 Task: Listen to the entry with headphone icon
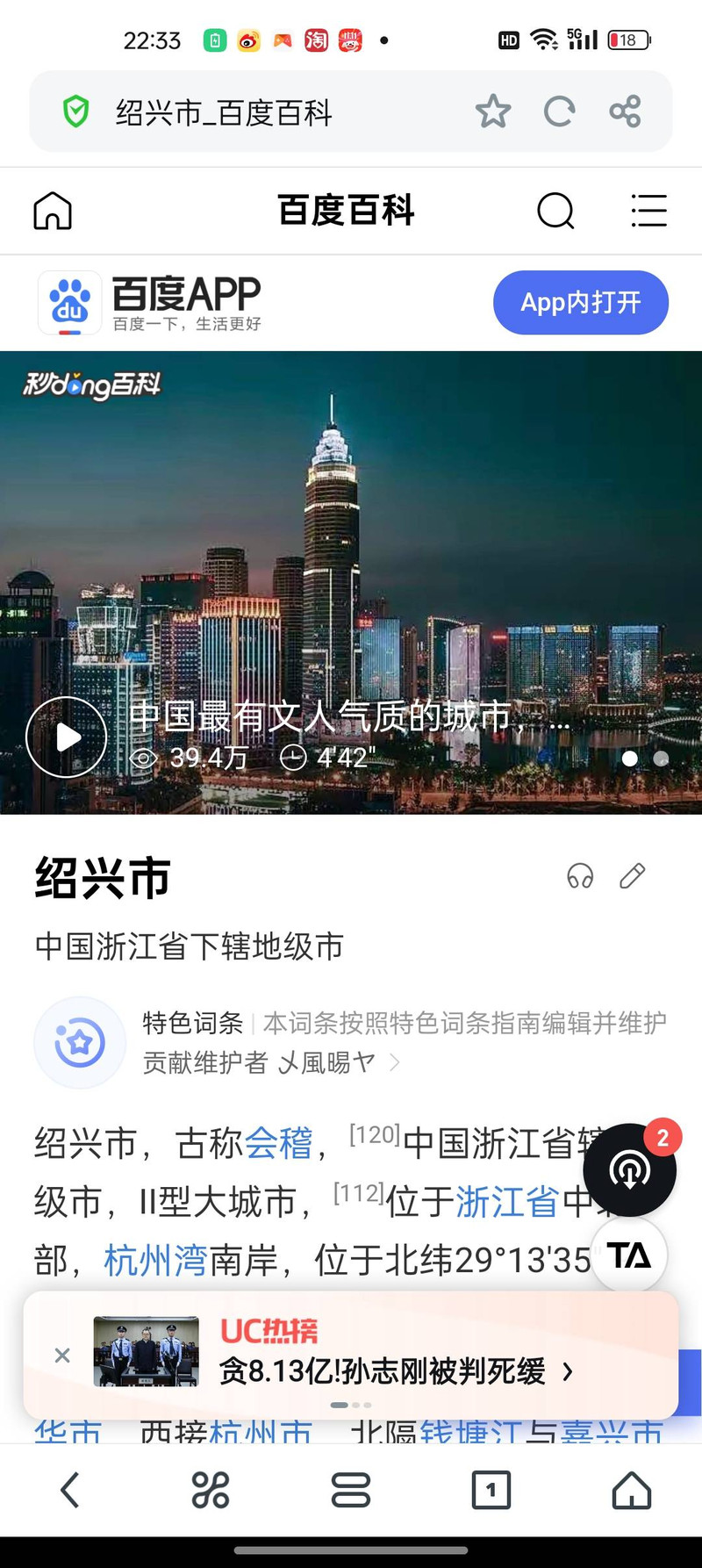tap(580, 876)
